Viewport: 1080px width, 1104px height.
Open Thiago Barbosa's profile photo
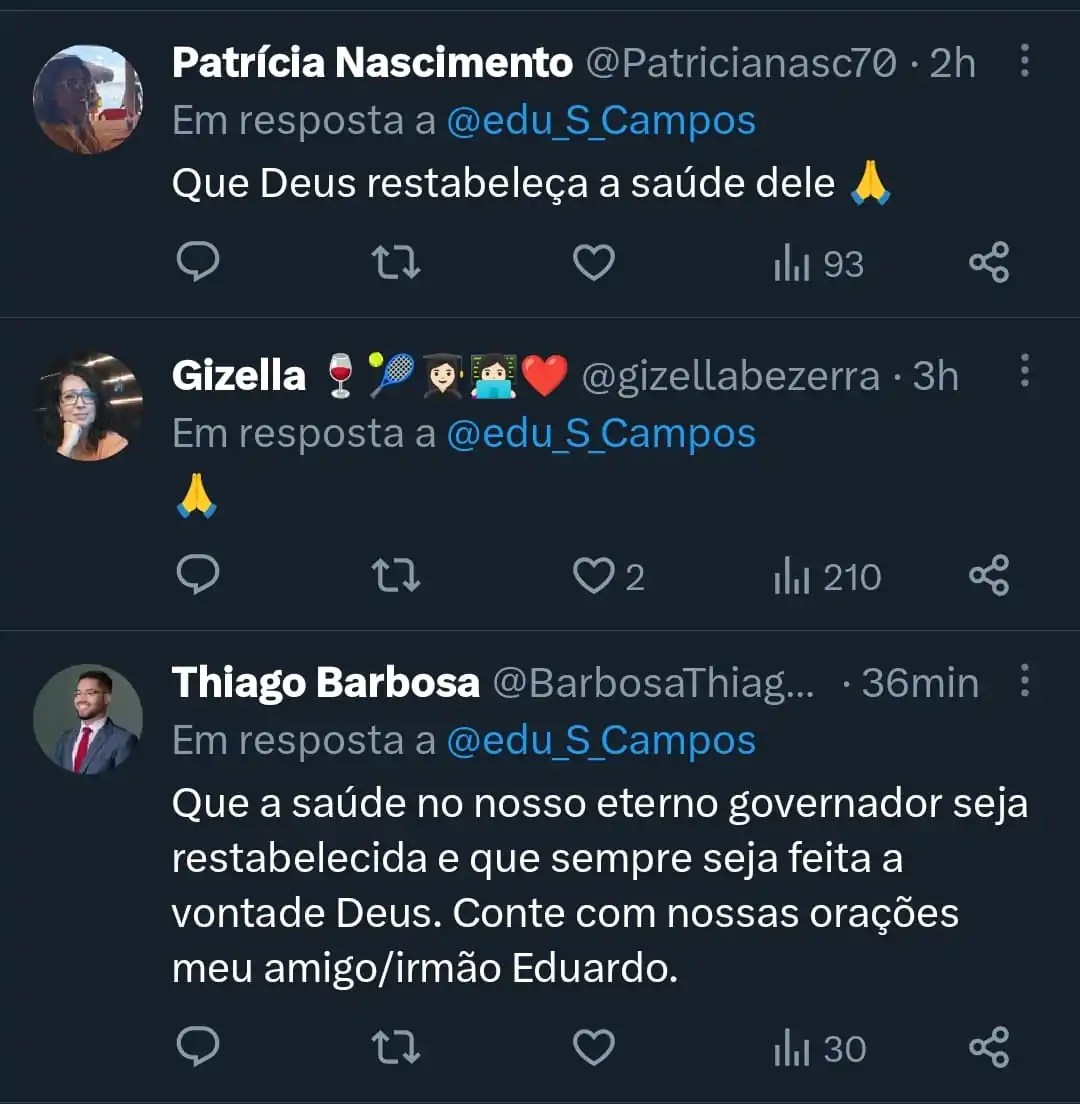(88, 719)
